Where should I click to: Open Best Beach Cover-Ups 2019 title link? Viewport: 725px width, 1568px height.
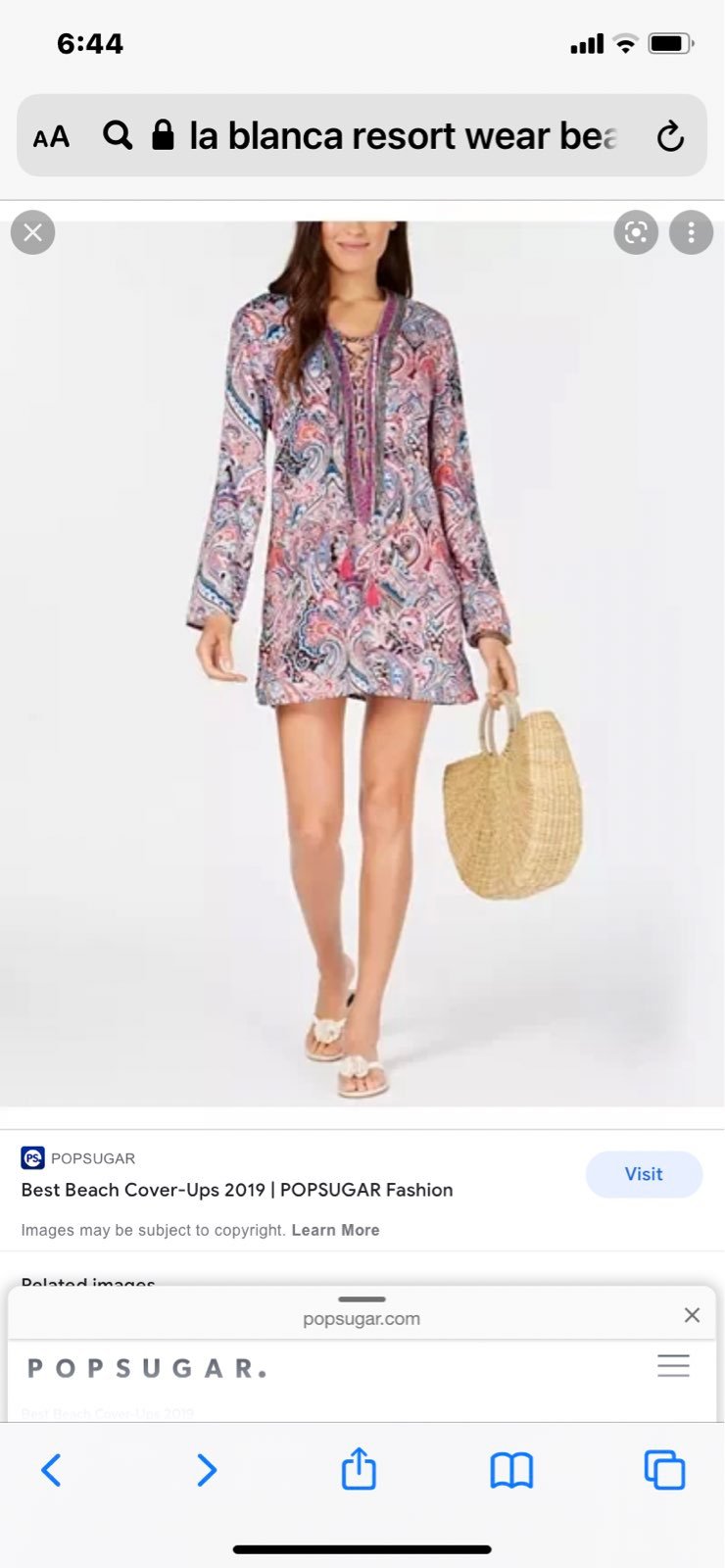pos(237,1190)
